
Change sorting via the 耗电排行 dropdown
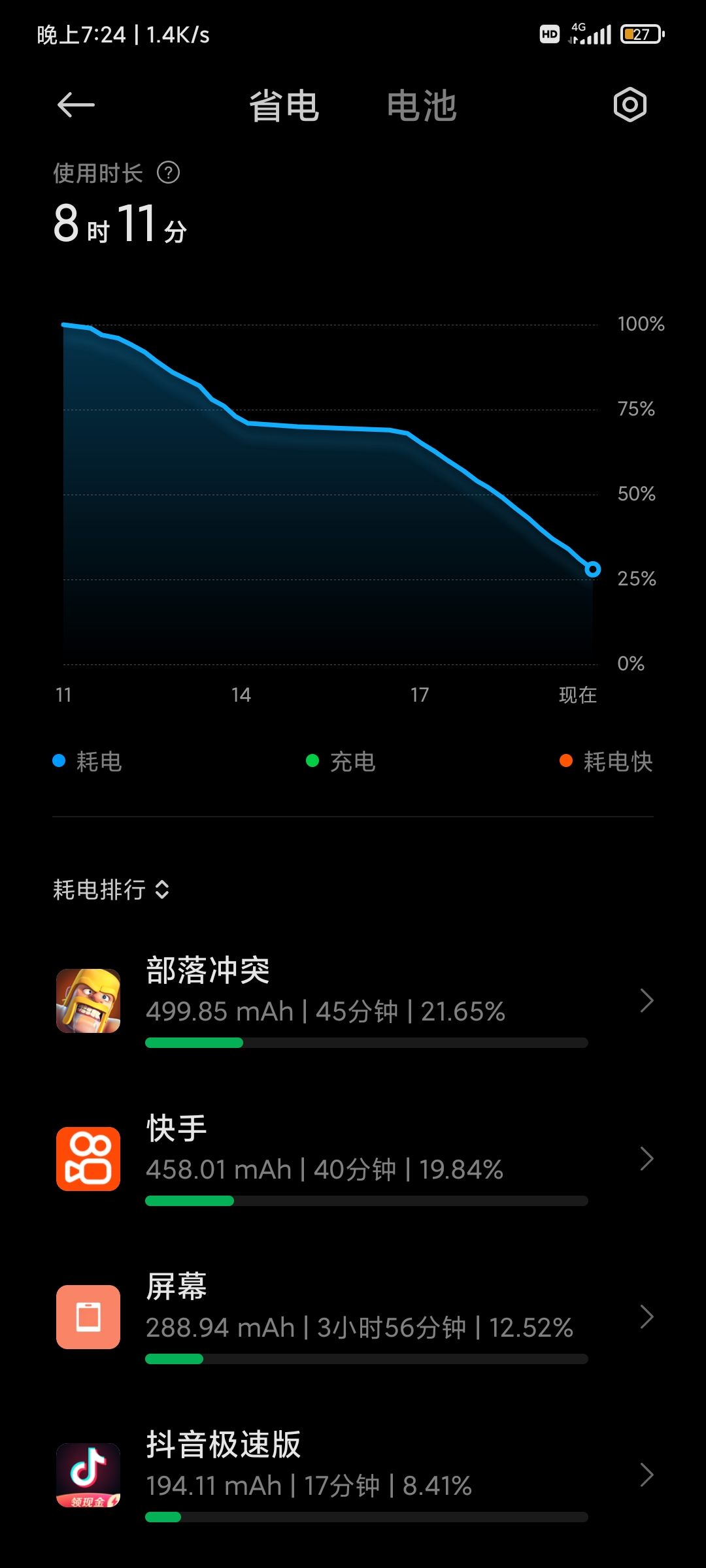click(x=111, y=890)
